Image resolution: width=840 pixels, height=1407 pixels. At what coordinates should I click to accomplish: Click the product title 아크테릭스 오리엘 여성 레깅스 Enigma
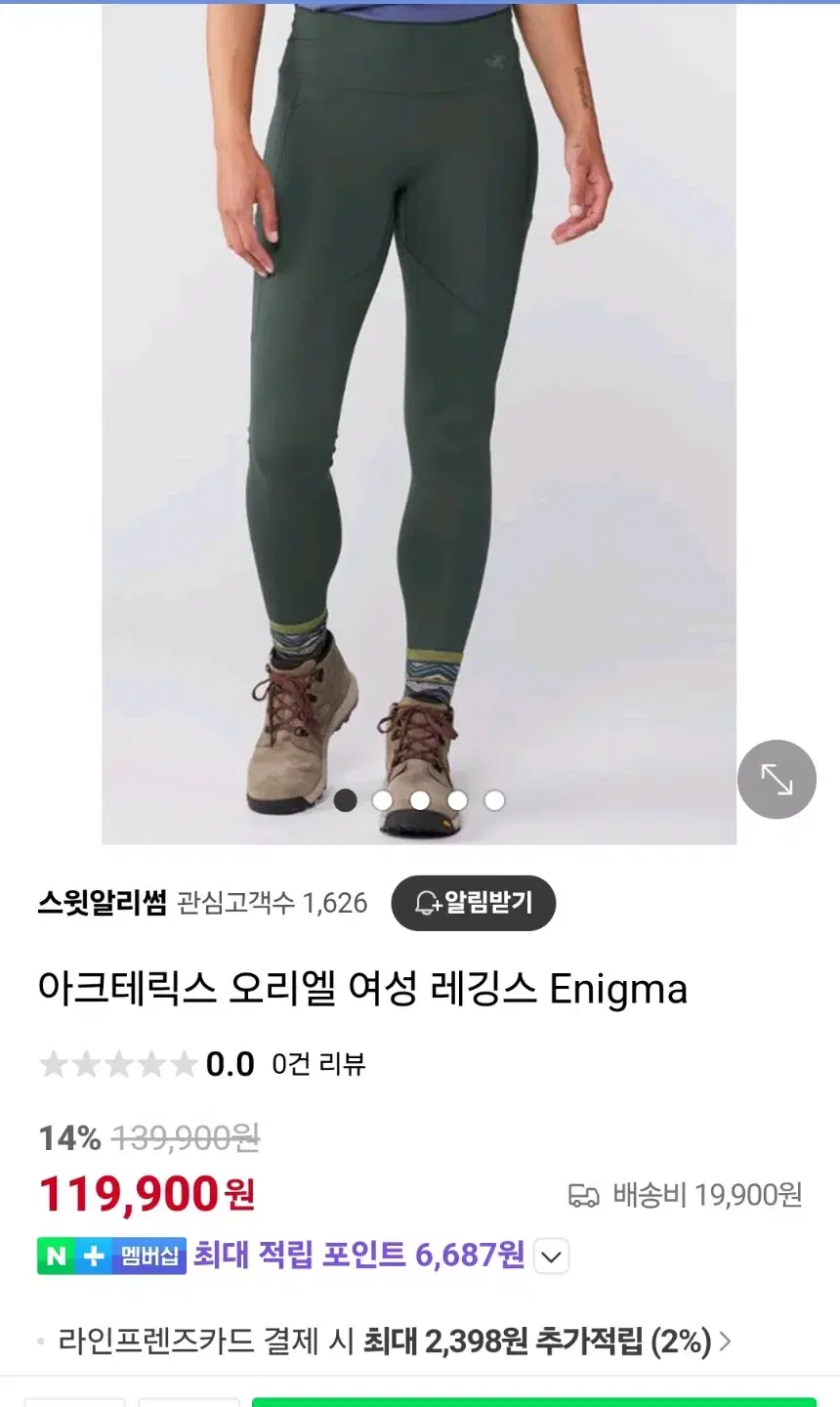363,988
